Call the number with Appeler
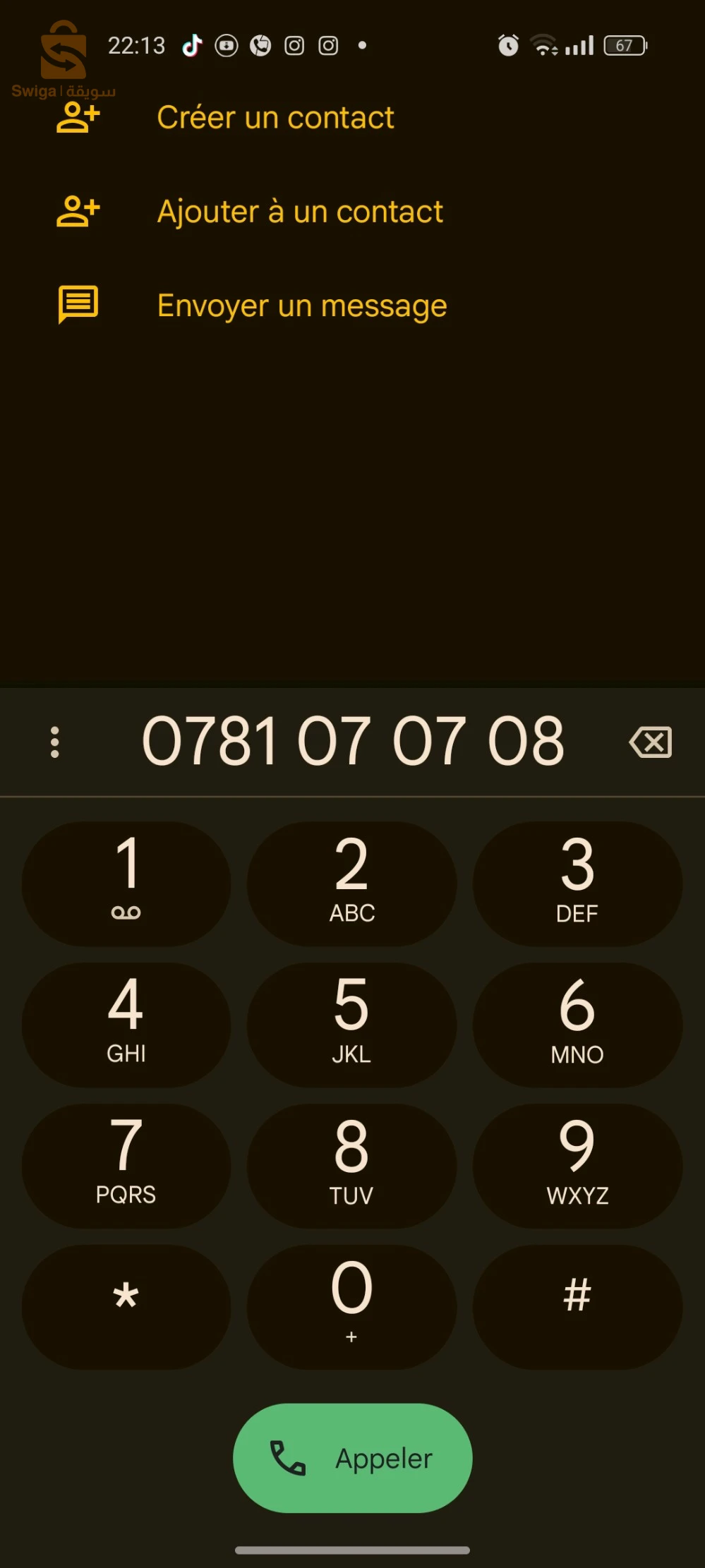Screen dimensions: 705x1568 tap(352, 1458)
